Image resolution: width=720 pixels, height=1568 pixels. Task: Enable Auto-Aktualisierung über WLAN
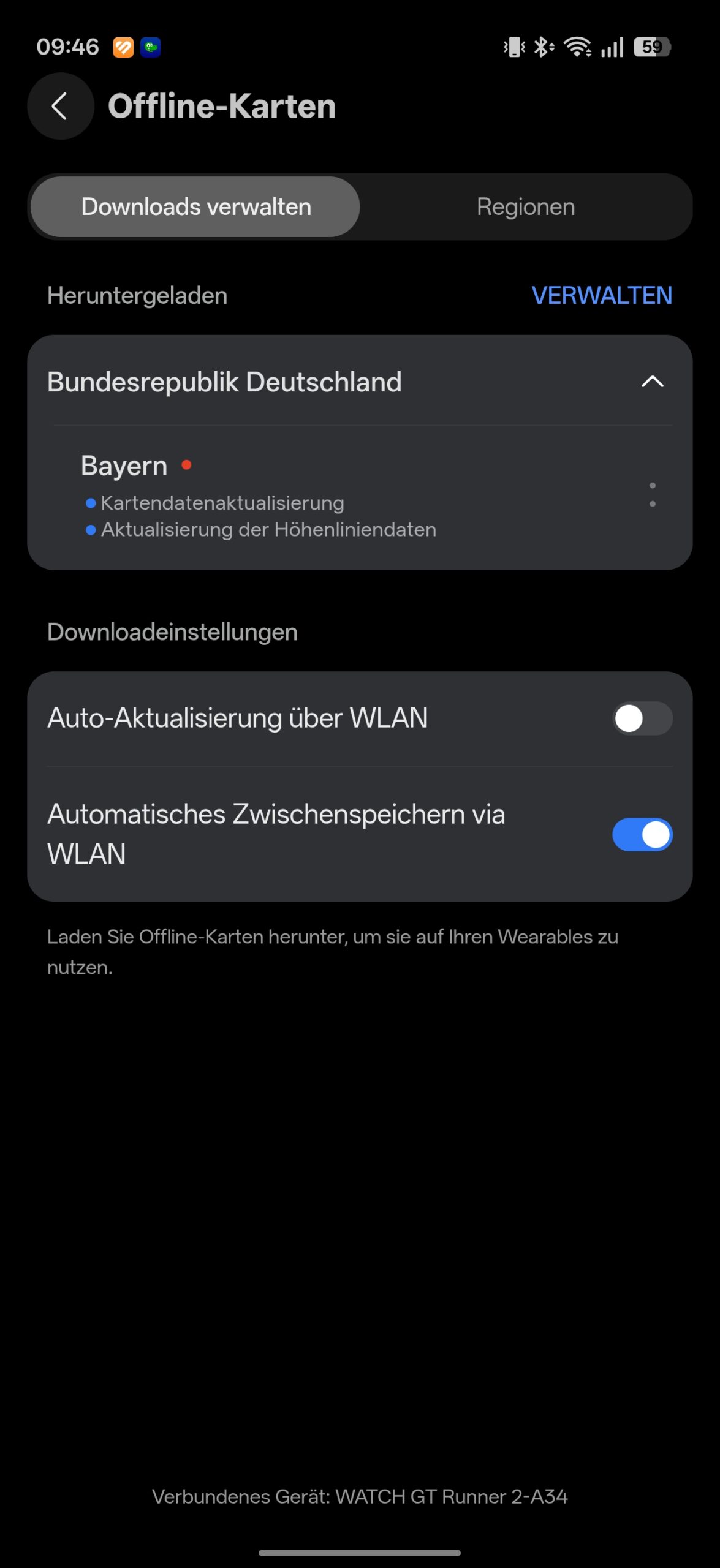click(642, 718)
